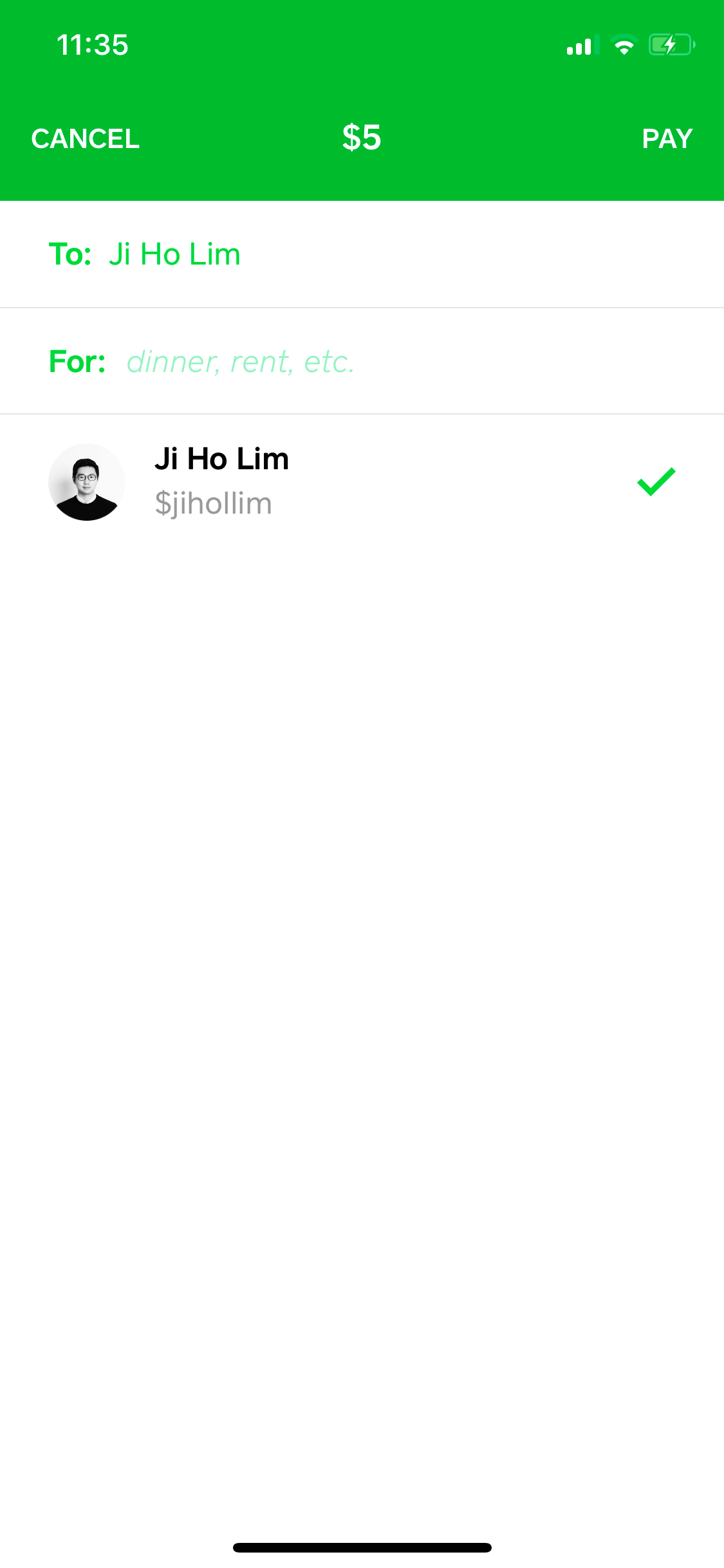Add a note in the For field
This screenshot has height=1568, width=724.
click(362, 361)
